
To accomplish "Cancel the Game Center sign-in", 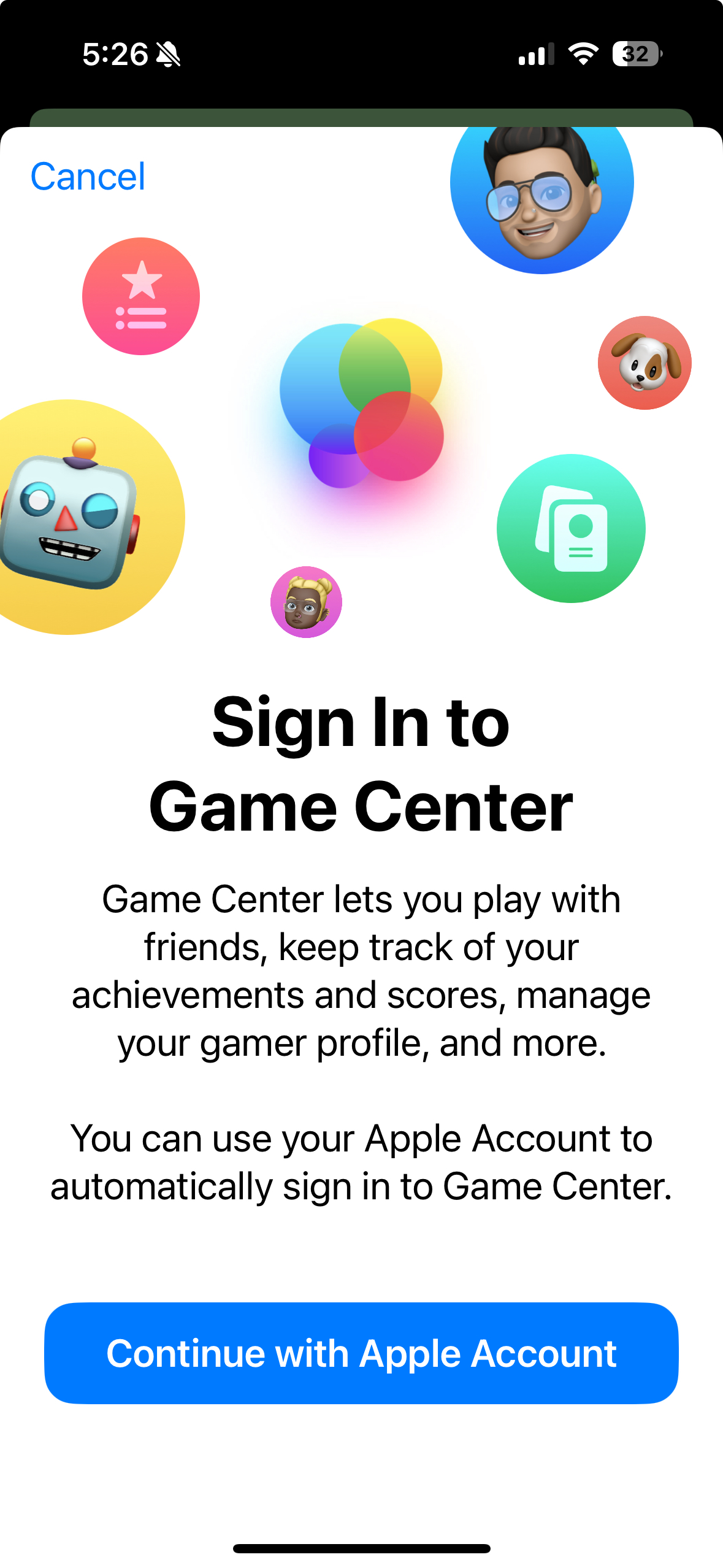I will coord(88,177).
